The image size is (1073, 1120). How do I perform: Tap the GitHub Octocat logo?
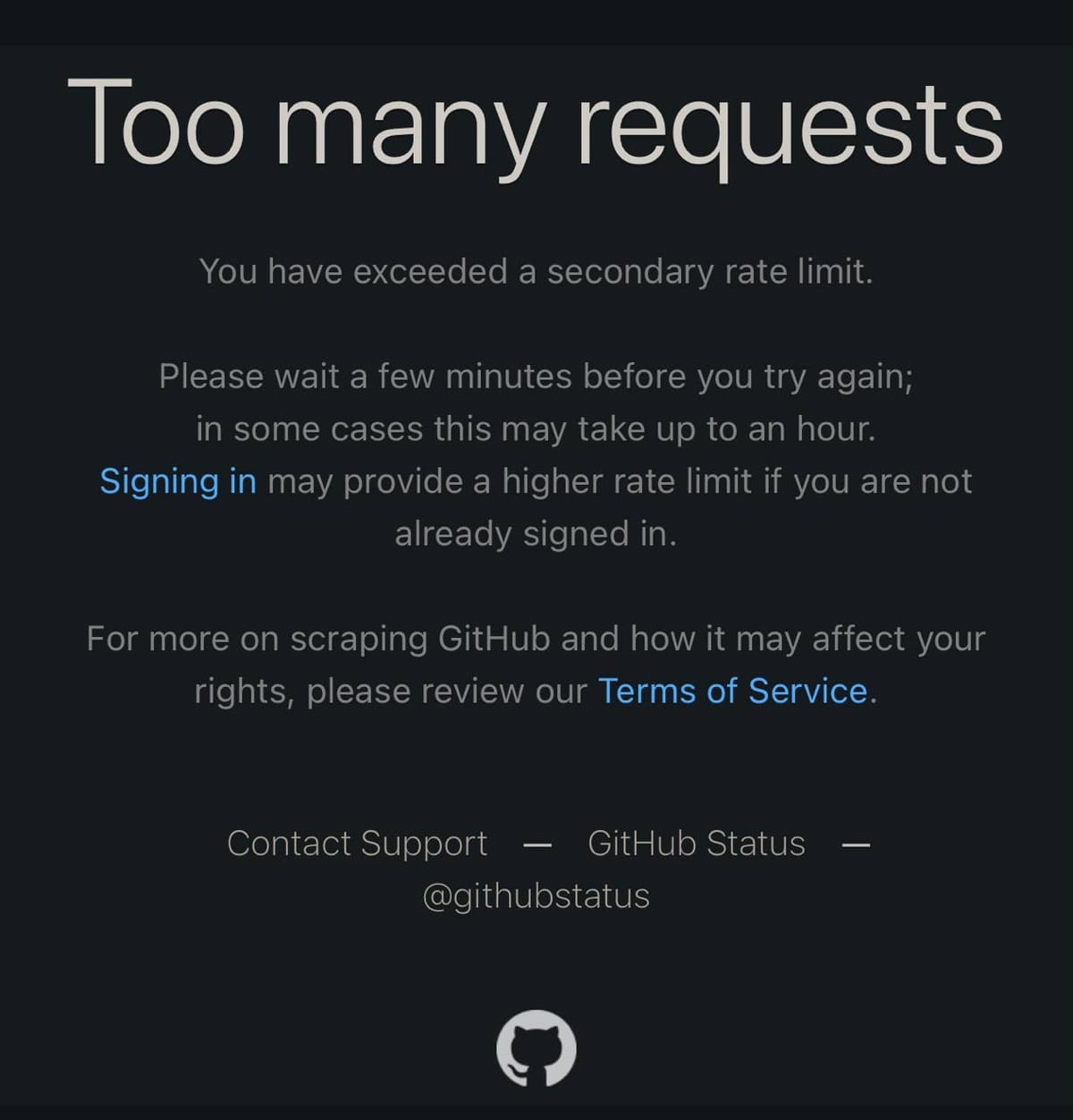(536, 1048)
